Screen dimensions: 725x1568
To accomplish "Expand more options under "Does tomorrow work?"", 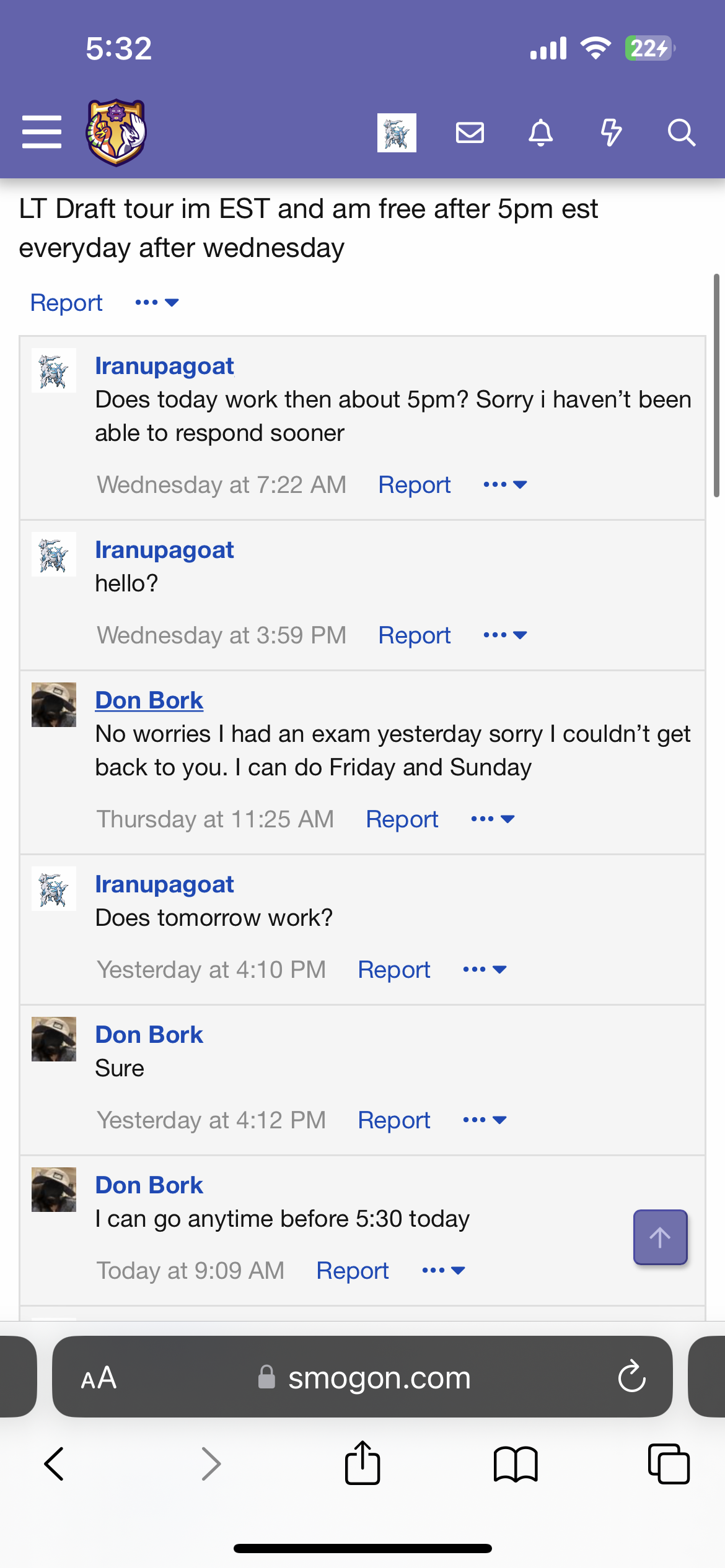I will point(485,969).
